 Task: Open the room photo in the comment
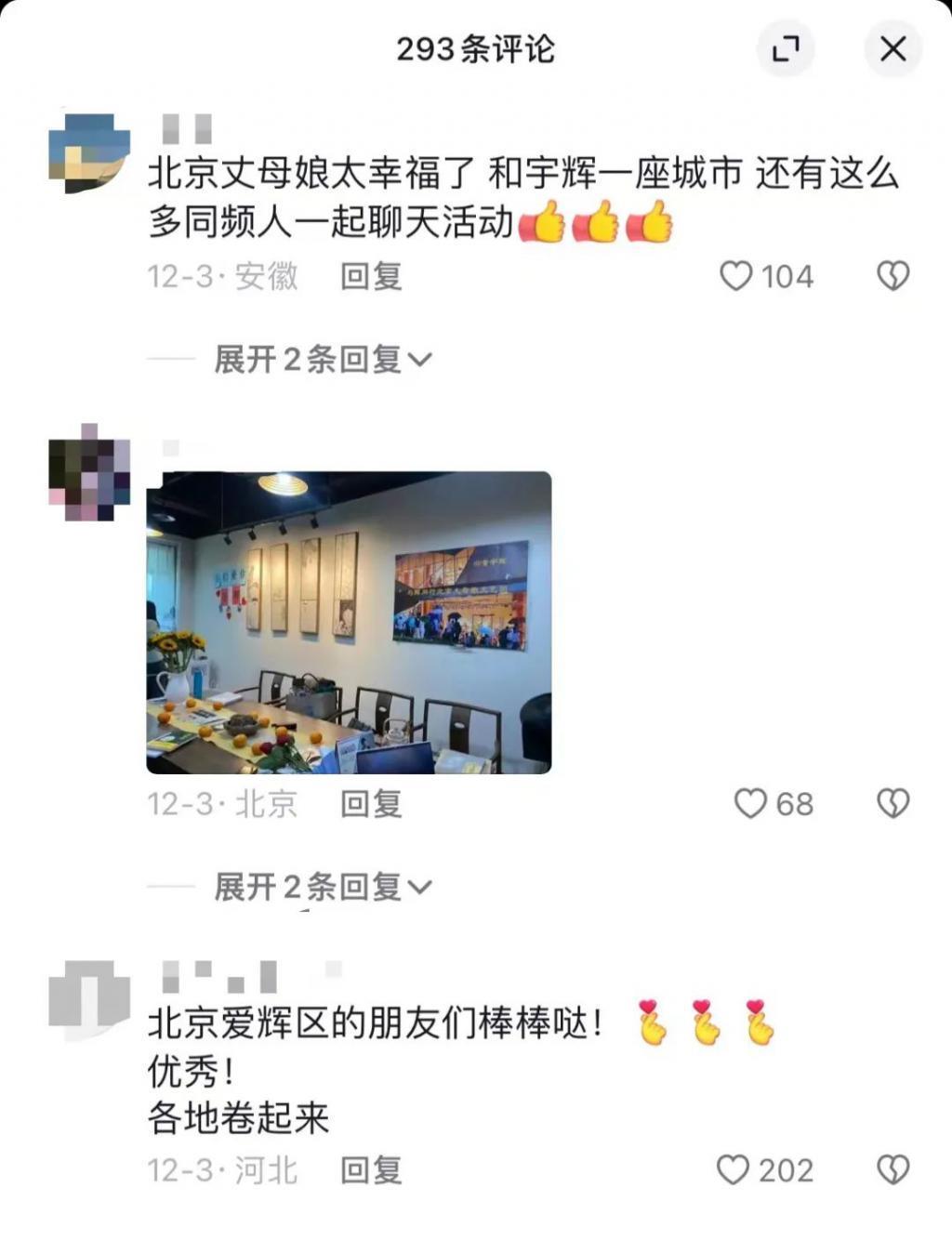pos(350,625)
